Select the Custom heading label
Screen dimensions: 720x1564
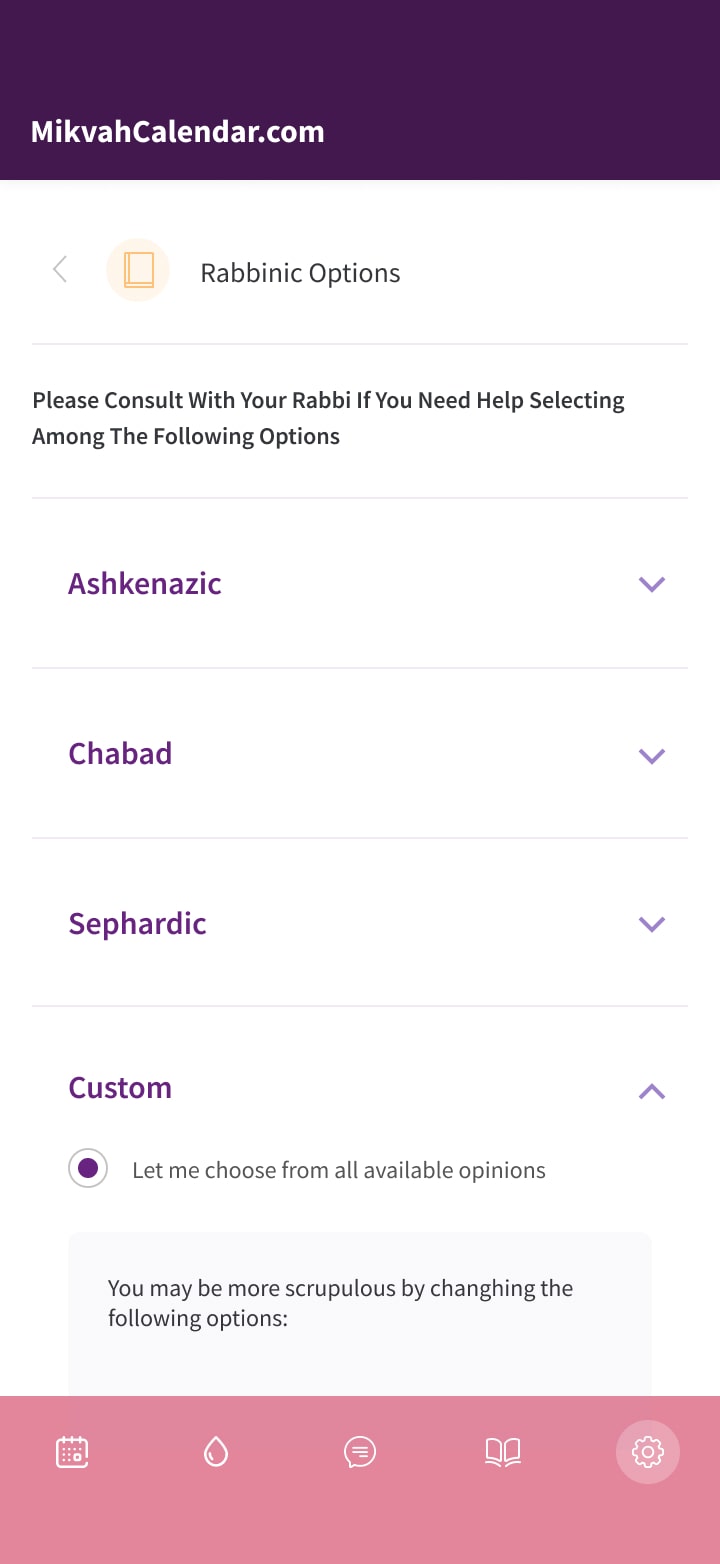pyautogui.click(x=120, y=1087)
